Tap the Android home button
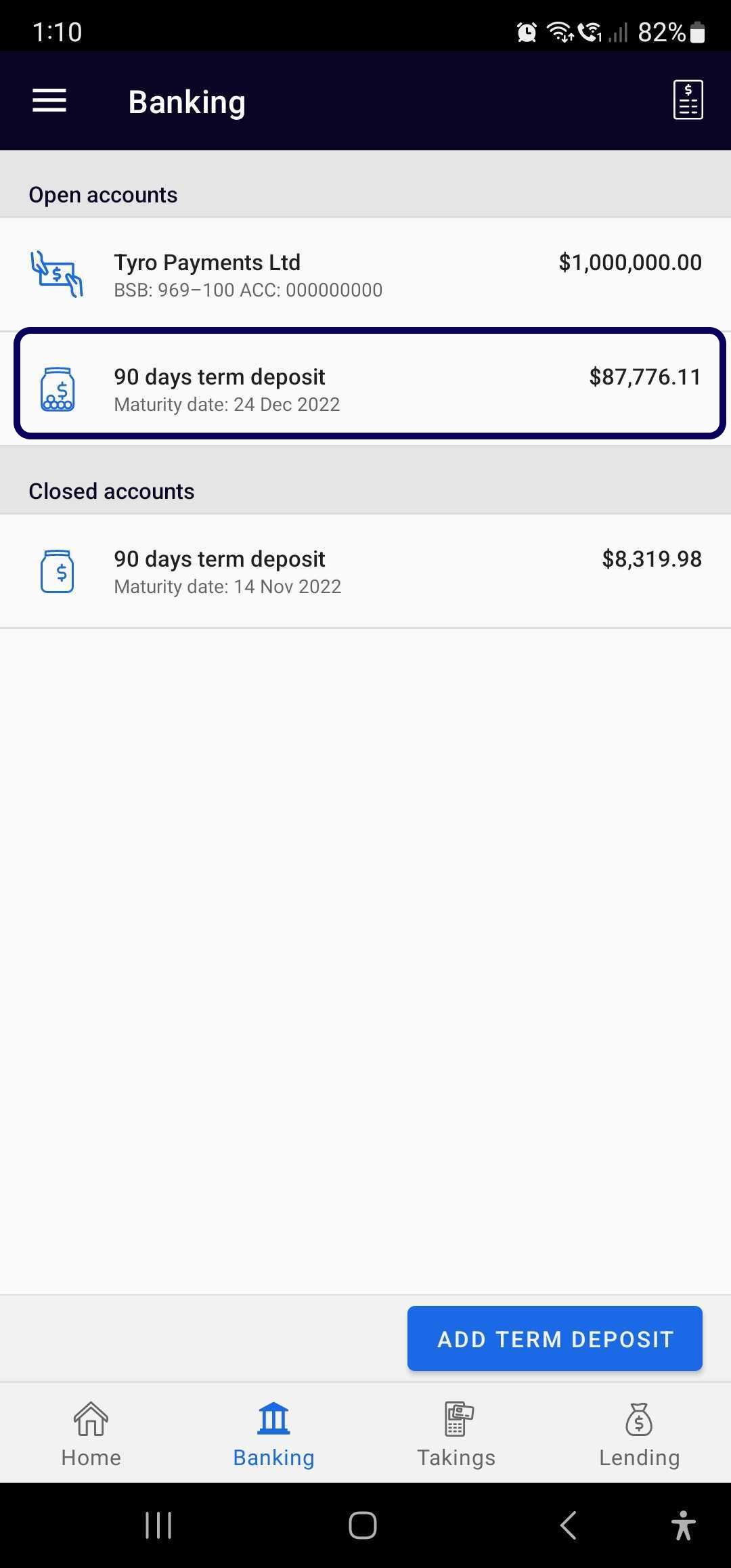This screenshot has width=731, height=1568. pyautogui.click(x=363, y=1525)
